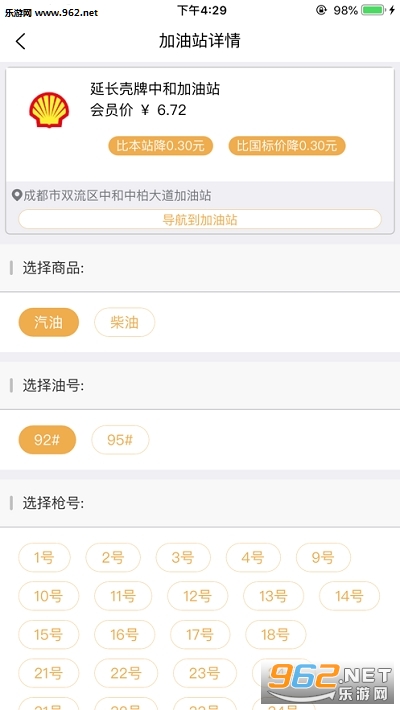This screenshot has width=400, height=710.
Task: Select pump gun 21号
Action: [48, 673]
